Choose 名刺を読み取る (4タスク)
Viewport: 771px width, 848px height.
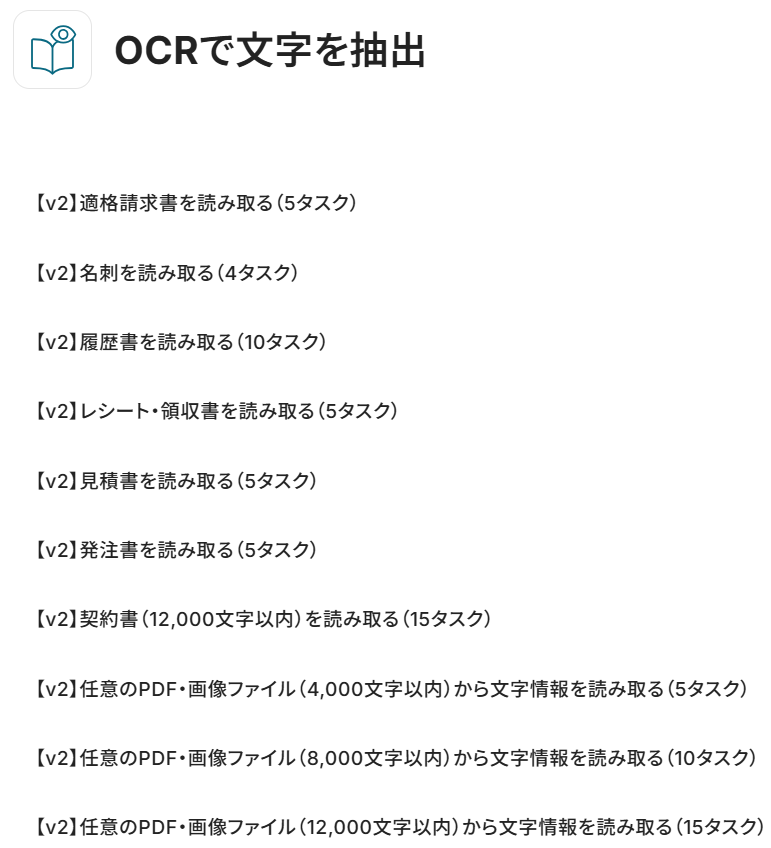tap(165, 272)
